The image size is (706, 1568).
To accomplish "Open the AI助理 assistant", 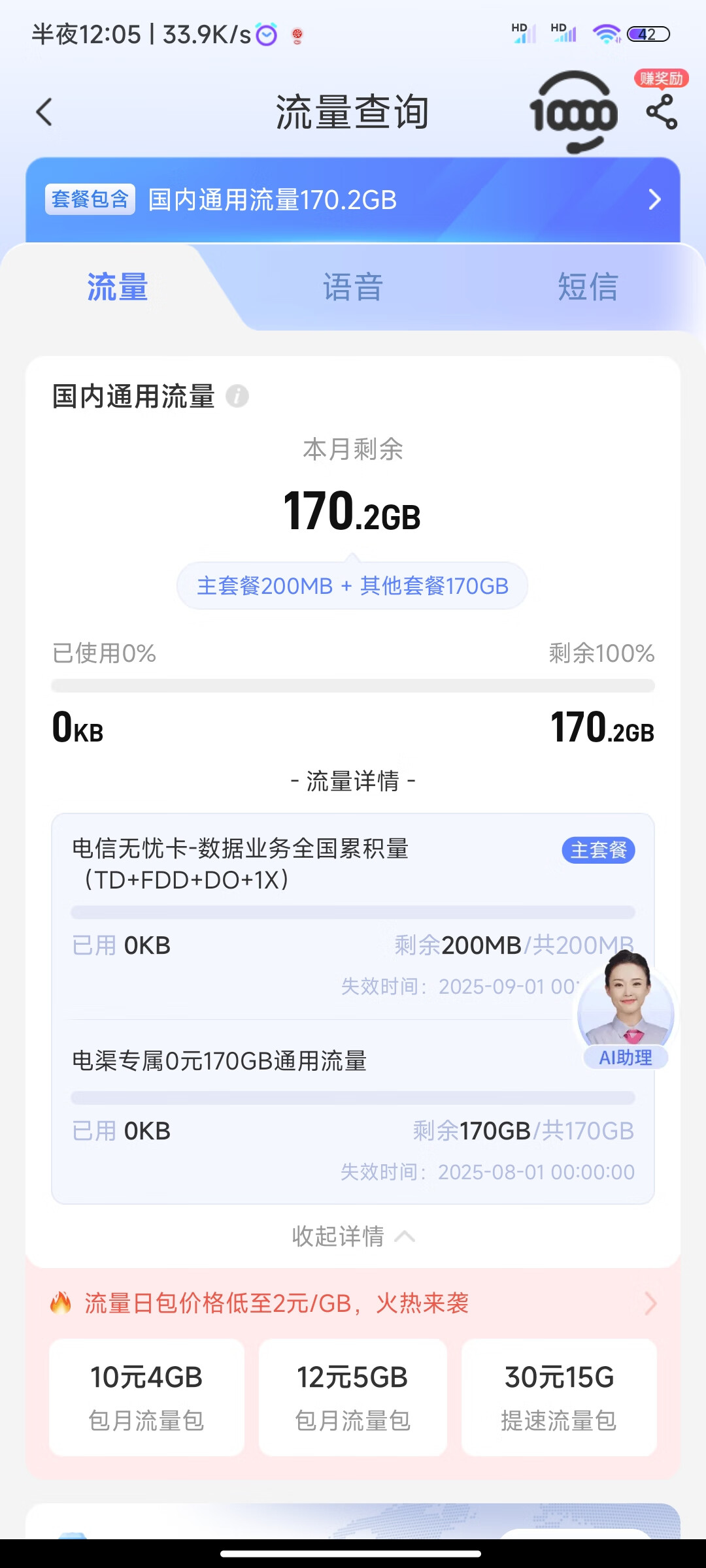I will (x=626, y=1013).
